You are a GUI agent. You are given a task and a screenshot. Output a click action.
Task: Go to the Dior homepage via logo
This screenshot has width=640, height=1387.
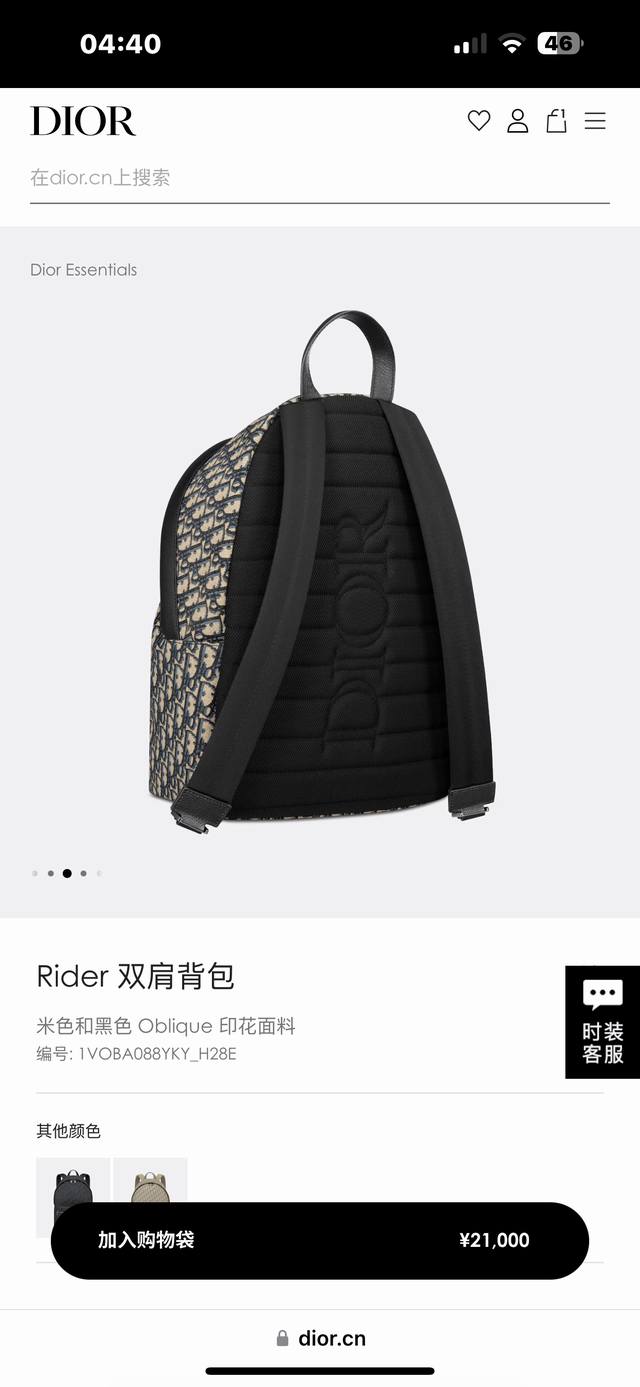(x=83, y=121)
